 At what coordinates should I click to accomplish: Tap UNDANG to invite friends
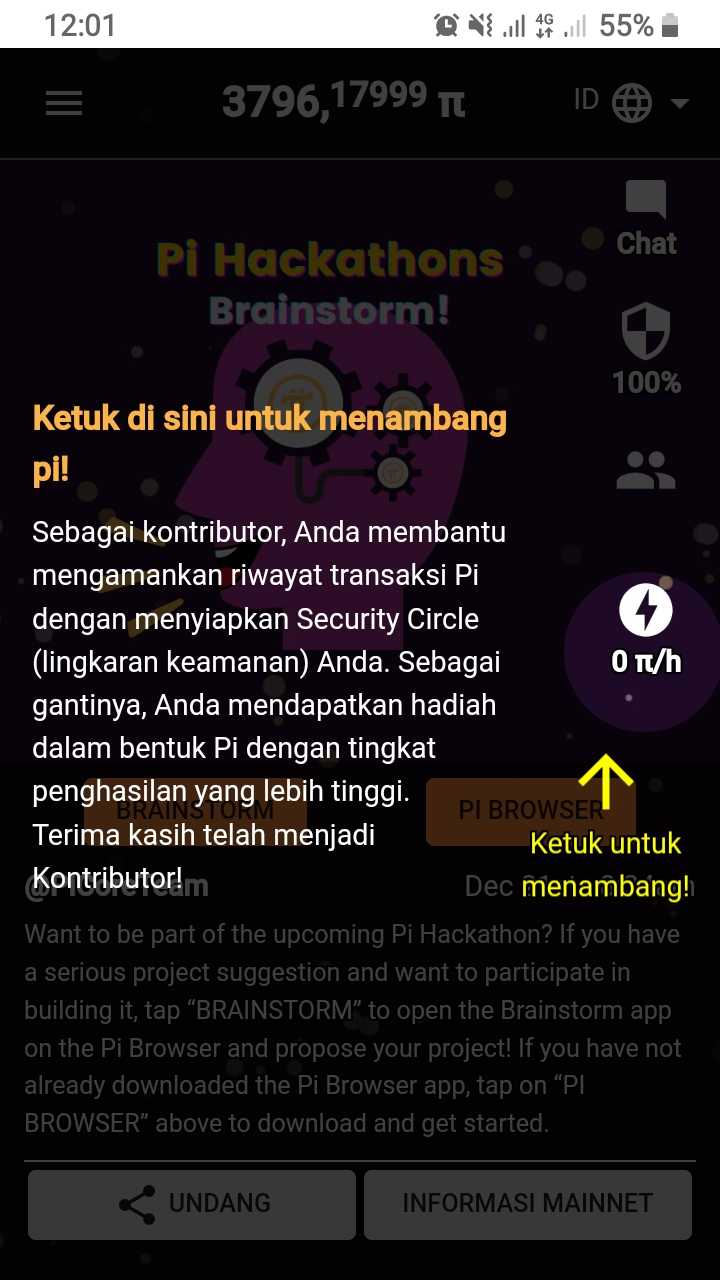pyautogui.click(x=192, y=1204)
